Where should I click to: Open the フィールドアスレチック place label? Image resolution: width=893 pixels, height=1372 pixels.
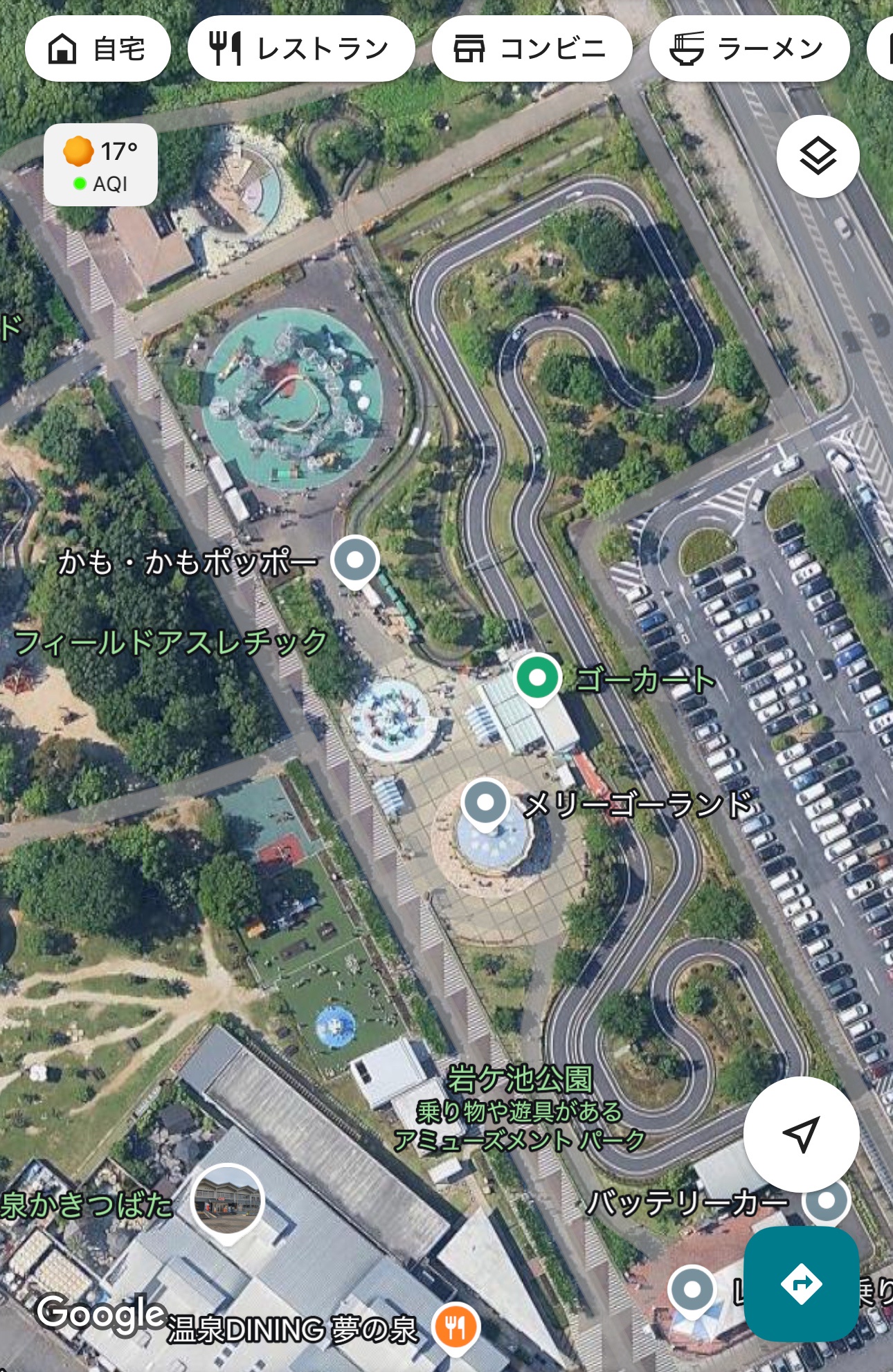tap(170, 642)
